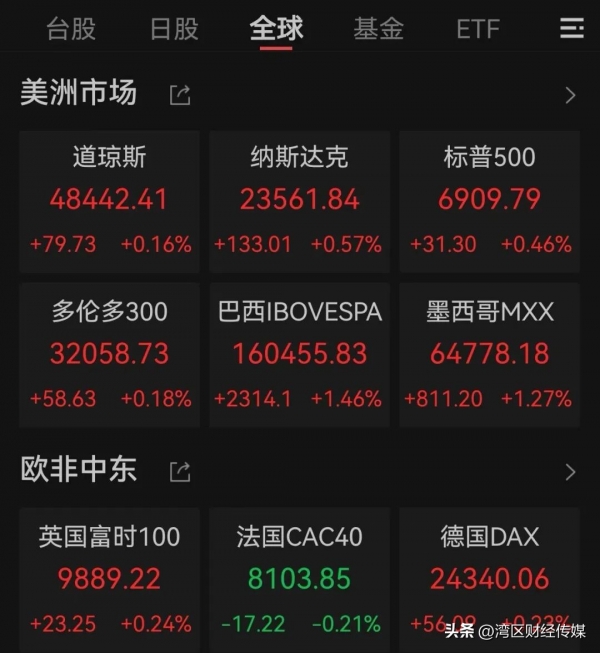Open the tab list menu icon
The height and width of the screenshot is (653, 600).
(571, 29)
